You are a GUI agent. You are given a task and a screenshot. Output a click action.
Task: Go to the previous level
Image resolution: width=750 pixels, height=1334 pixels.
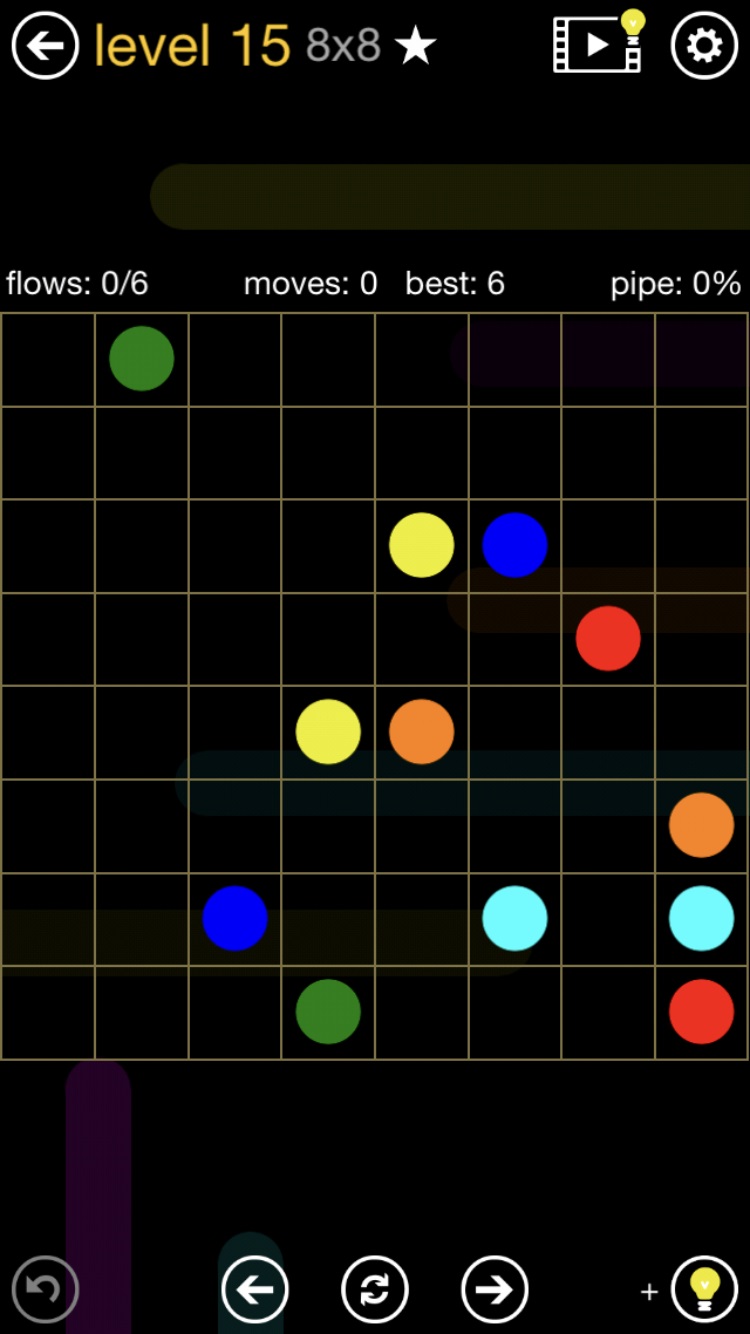pos(255,1289)
